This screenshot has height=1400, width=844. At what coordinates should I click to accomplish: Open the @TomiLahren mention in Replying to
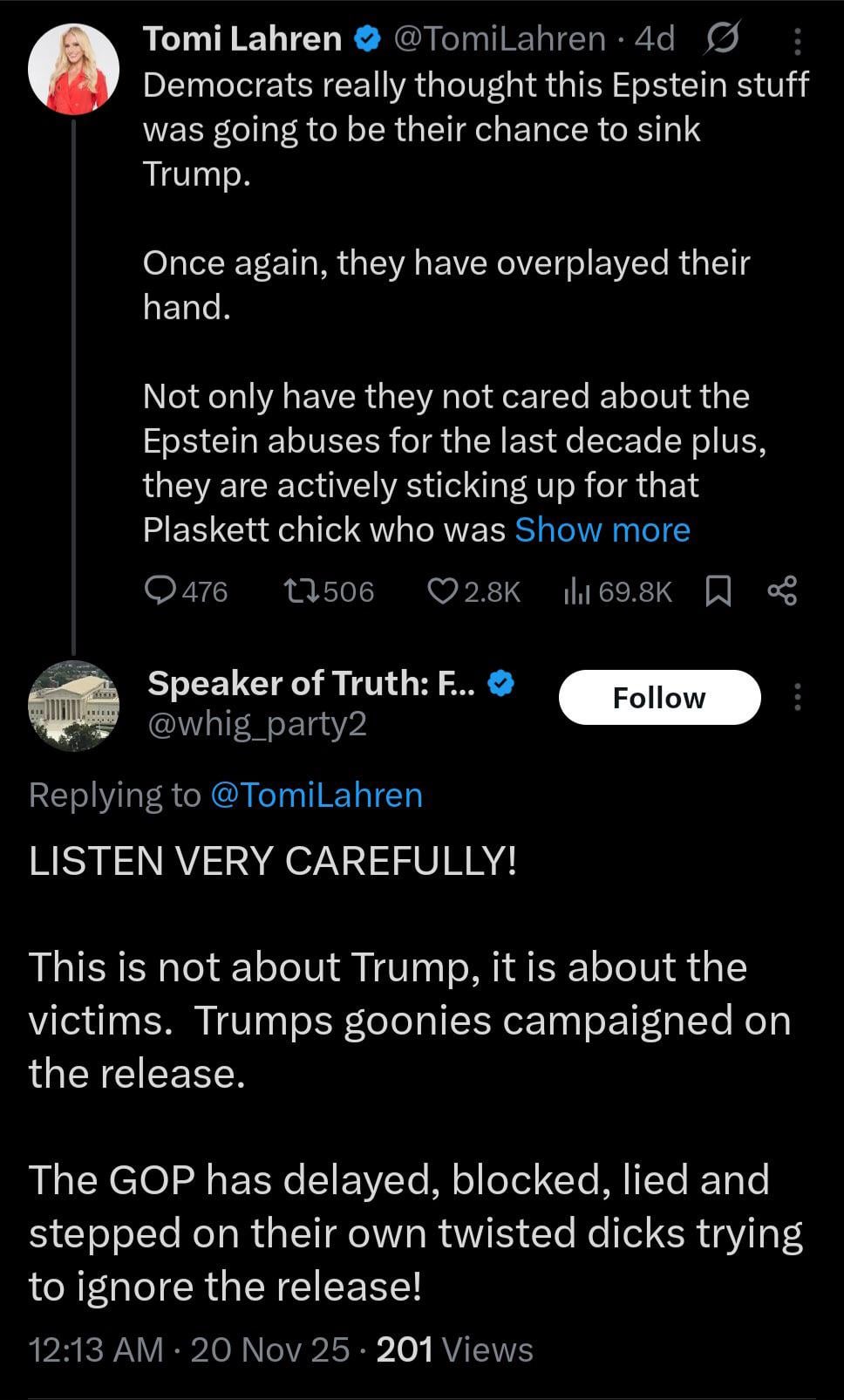(316, 795)
